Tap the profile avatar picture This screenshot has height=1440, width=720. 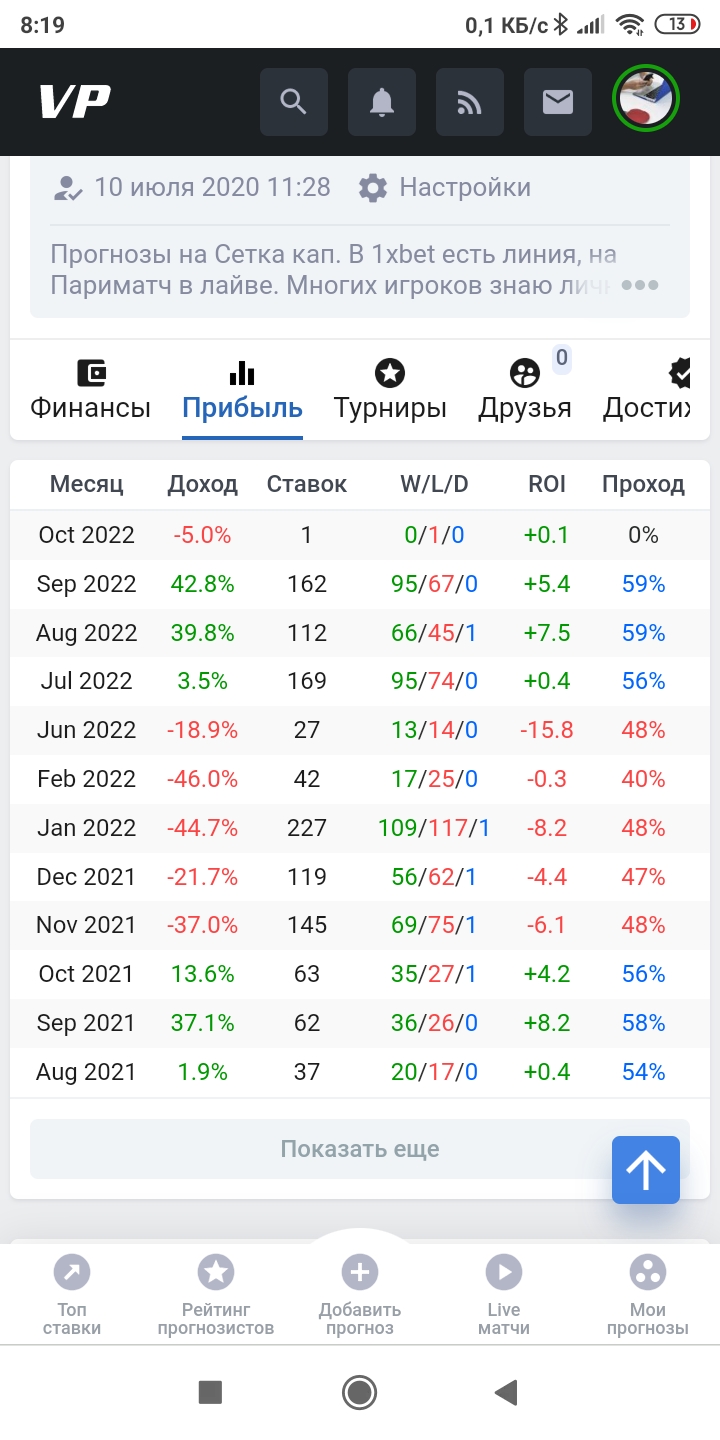click(645, 101)
